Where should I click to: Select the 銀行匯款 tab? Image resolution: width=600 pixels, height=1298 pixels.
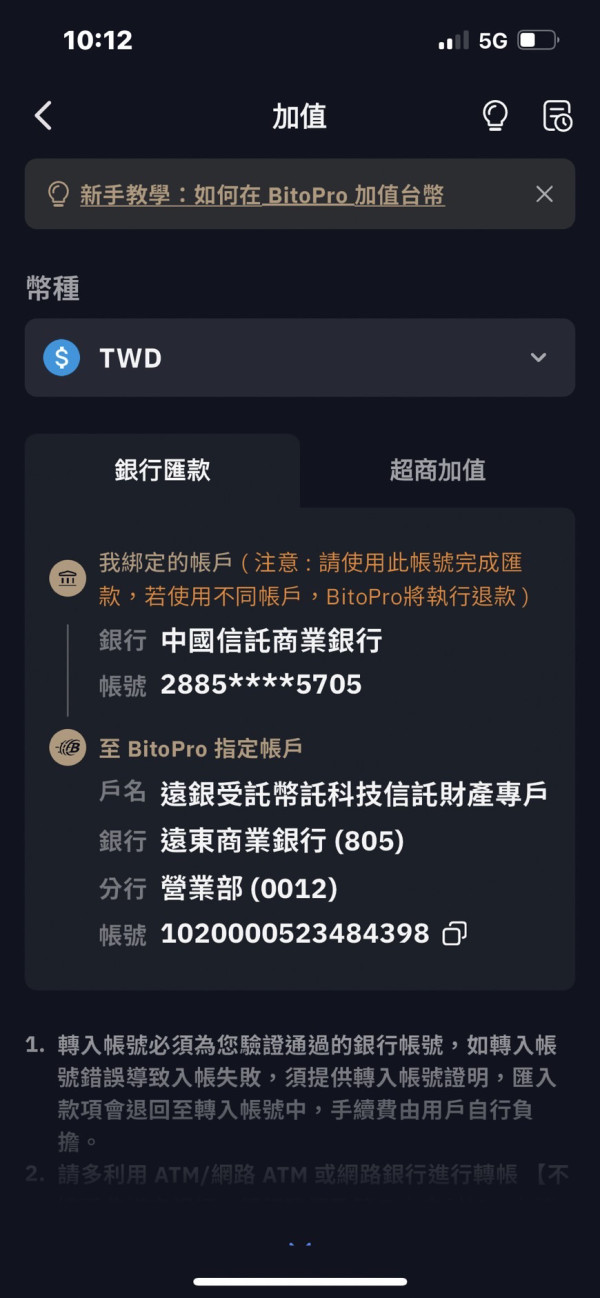pyautogui.click(x=162, y=471)
